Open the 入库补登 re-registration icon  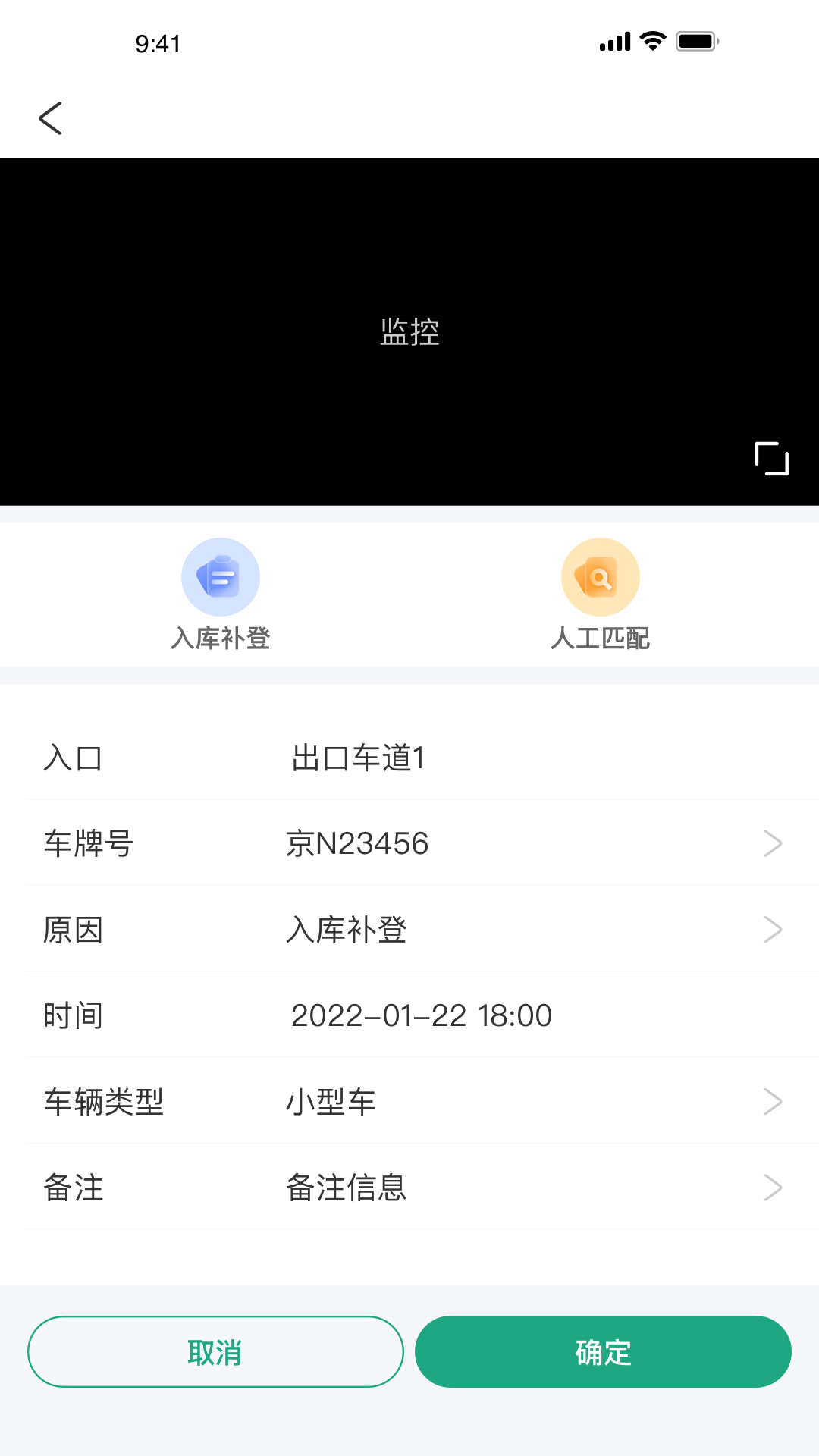coord(221,576)
